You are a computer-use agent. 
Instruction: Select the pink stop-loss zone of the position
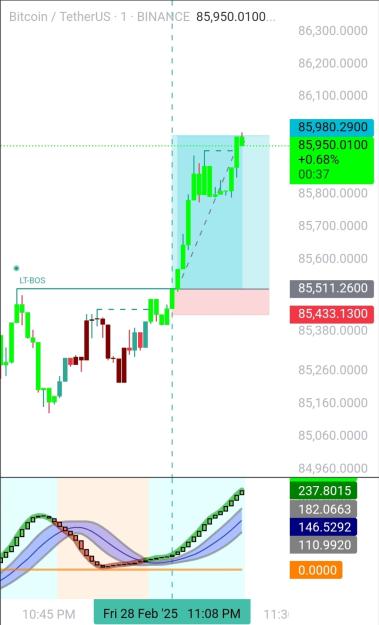[x=221, y=302]
